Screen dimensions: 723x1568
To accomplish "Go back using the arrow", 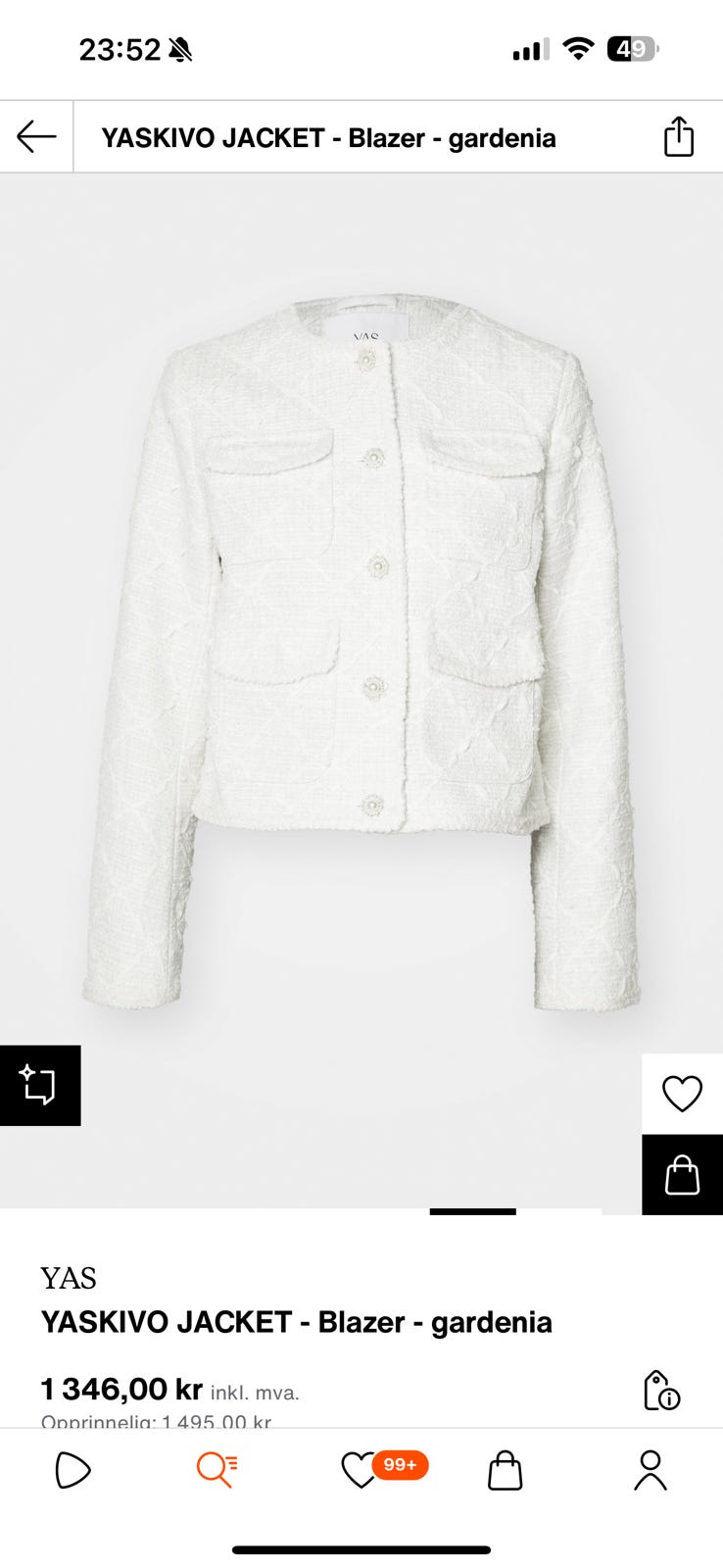I will (x=36, y=137).
